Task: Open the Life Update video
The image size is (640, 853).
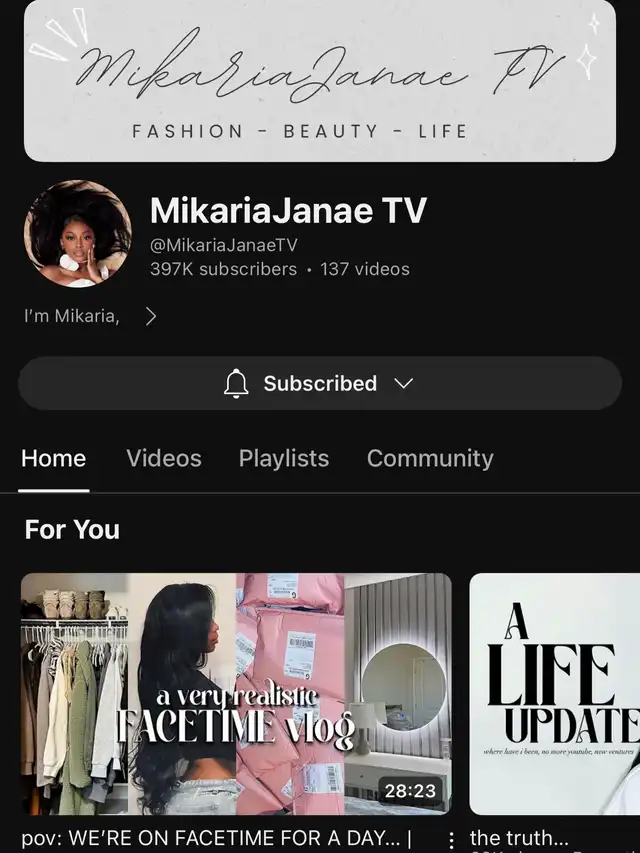Action: [555, 693]
